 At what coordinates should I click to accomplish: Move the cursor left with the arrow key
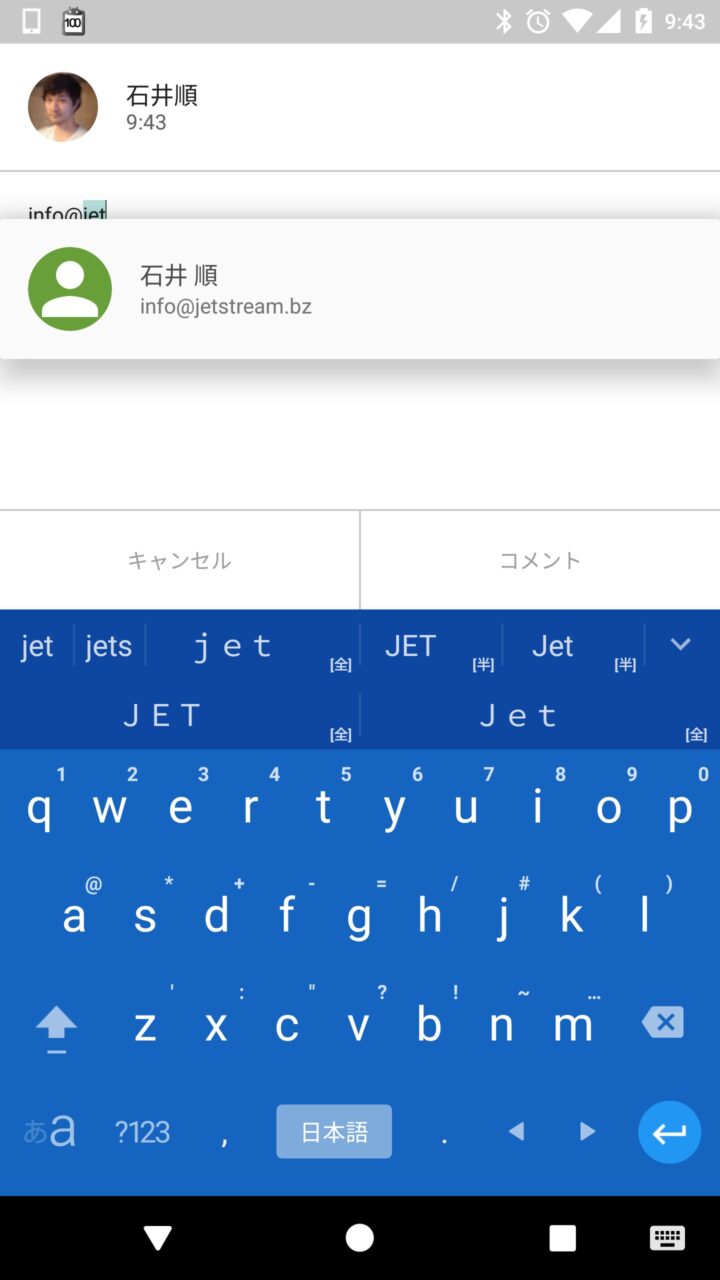coord(516,1132)
